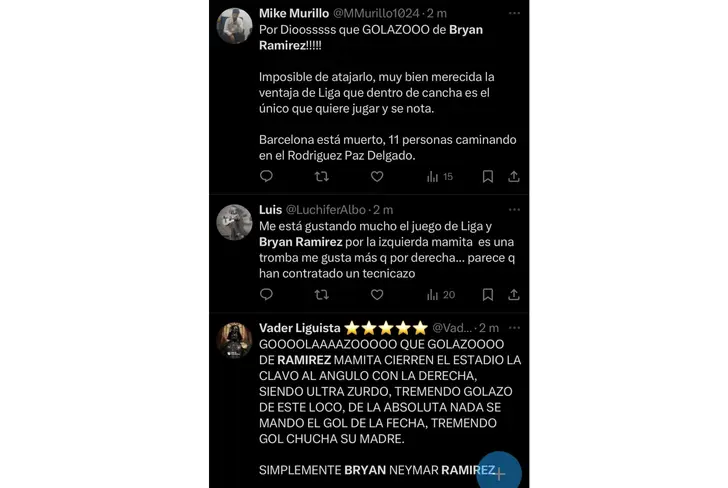The width and height of the screenshot is (728, 488).
Task: Share Mike Murillo's post
Action: (x=514, y=176)
